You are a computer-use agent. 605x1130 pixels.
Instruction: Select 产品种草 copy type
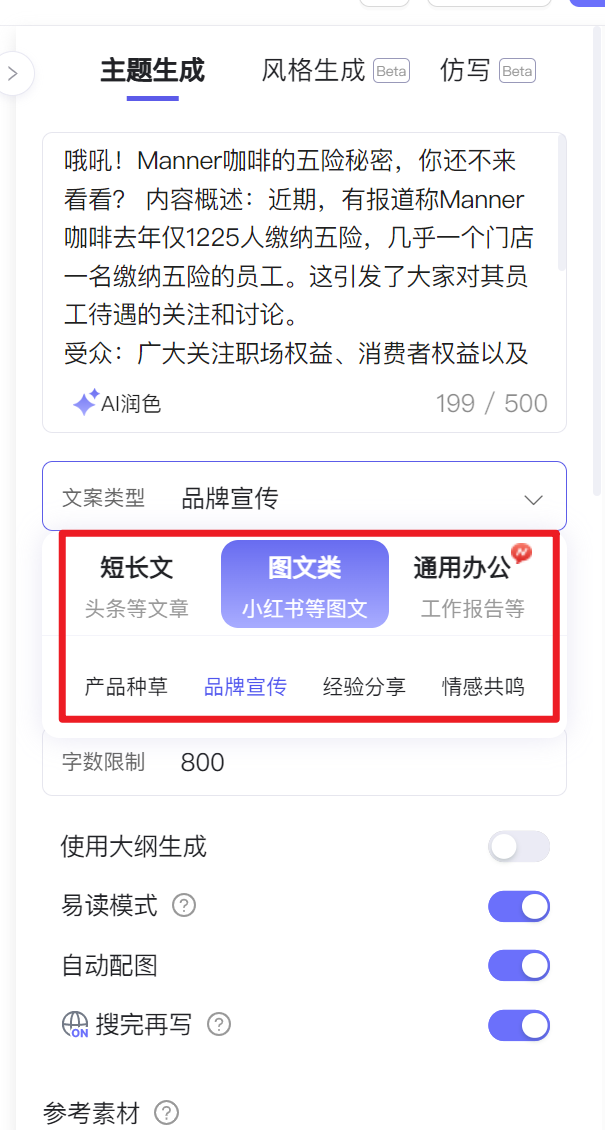126,687
